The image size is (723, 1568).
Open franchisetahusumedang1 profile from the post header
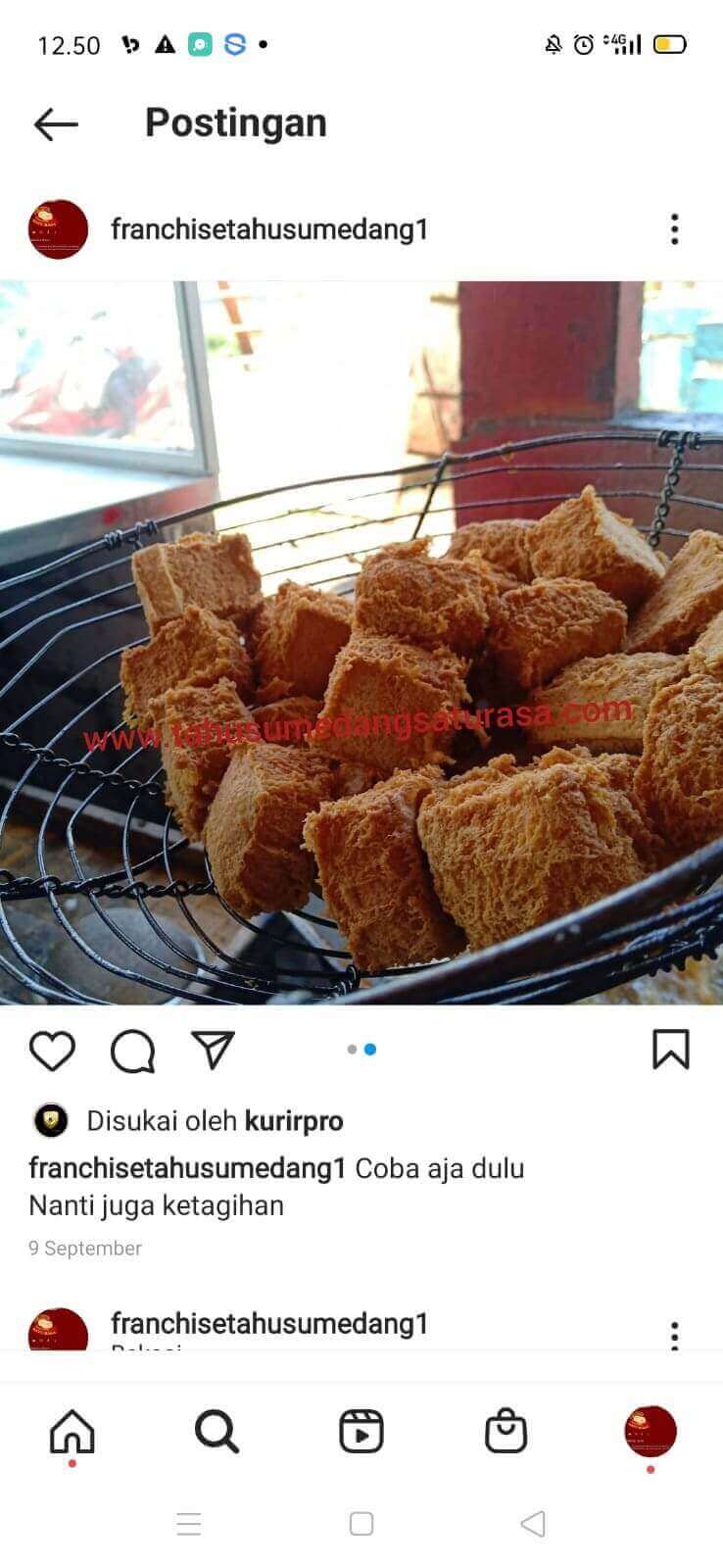point(269,229)
